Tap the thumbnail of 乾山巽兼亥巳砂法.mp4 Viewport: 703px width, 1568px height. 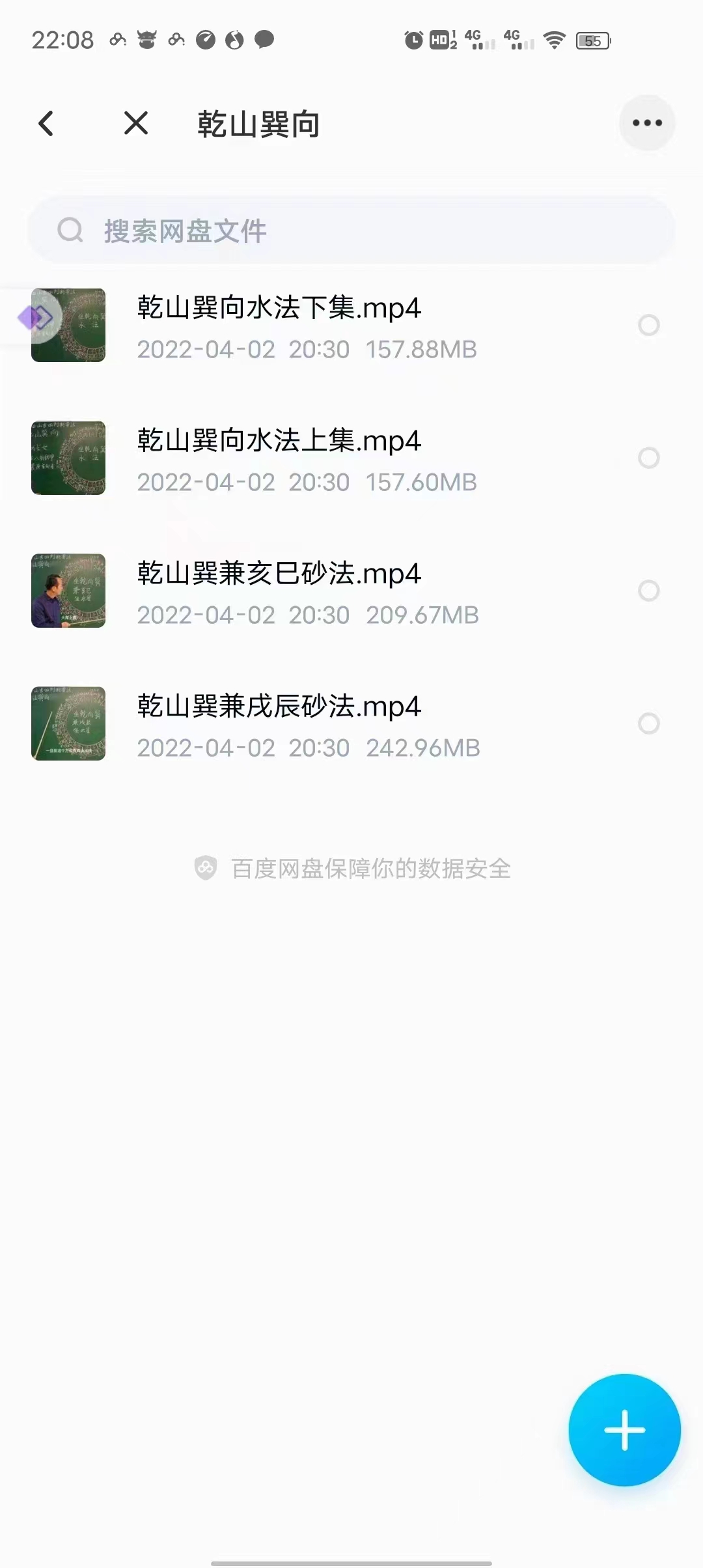coord(68,591)
